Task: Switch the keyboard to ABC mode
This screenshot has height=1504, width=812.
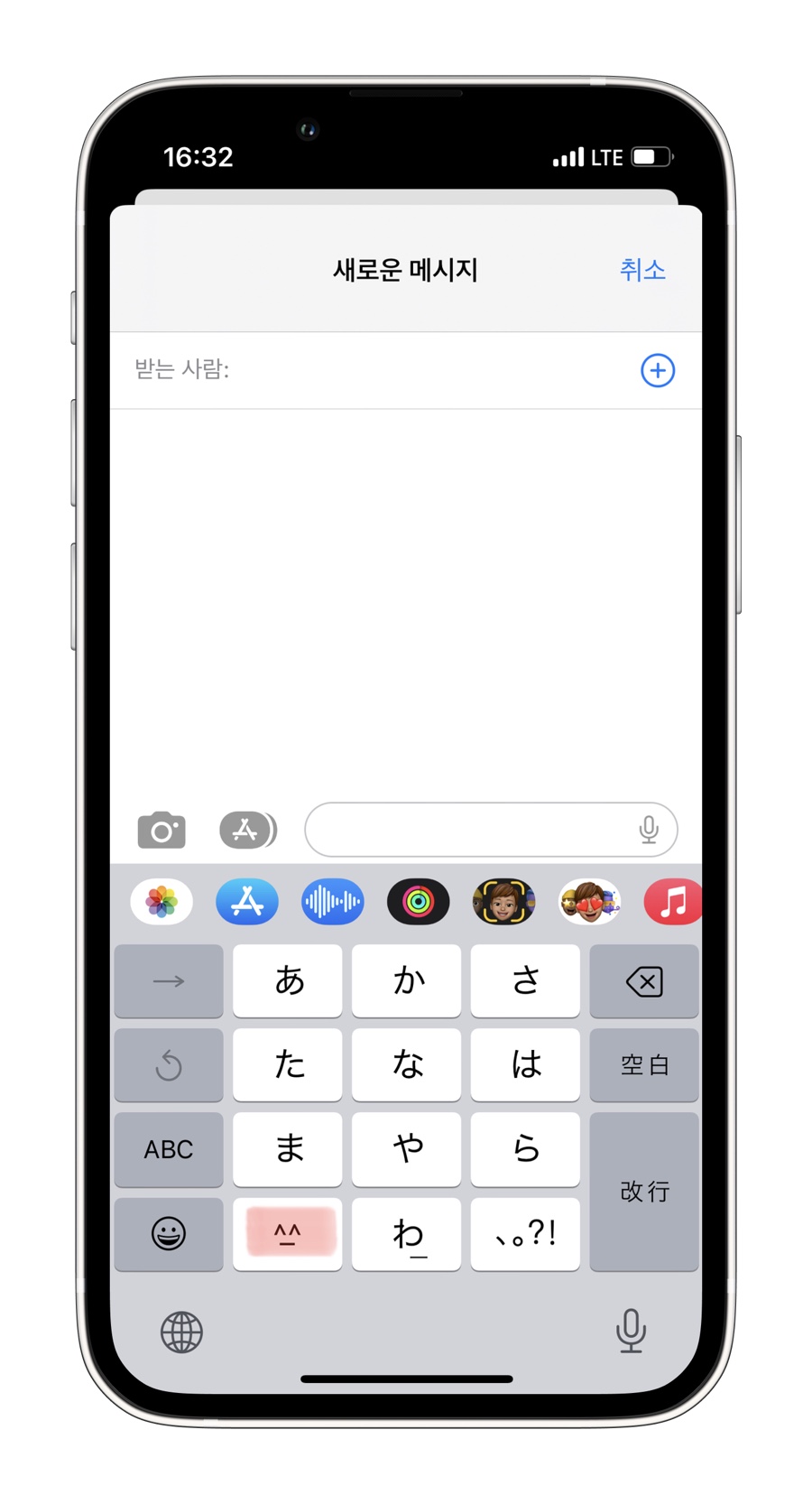Action: point(169,1149)
